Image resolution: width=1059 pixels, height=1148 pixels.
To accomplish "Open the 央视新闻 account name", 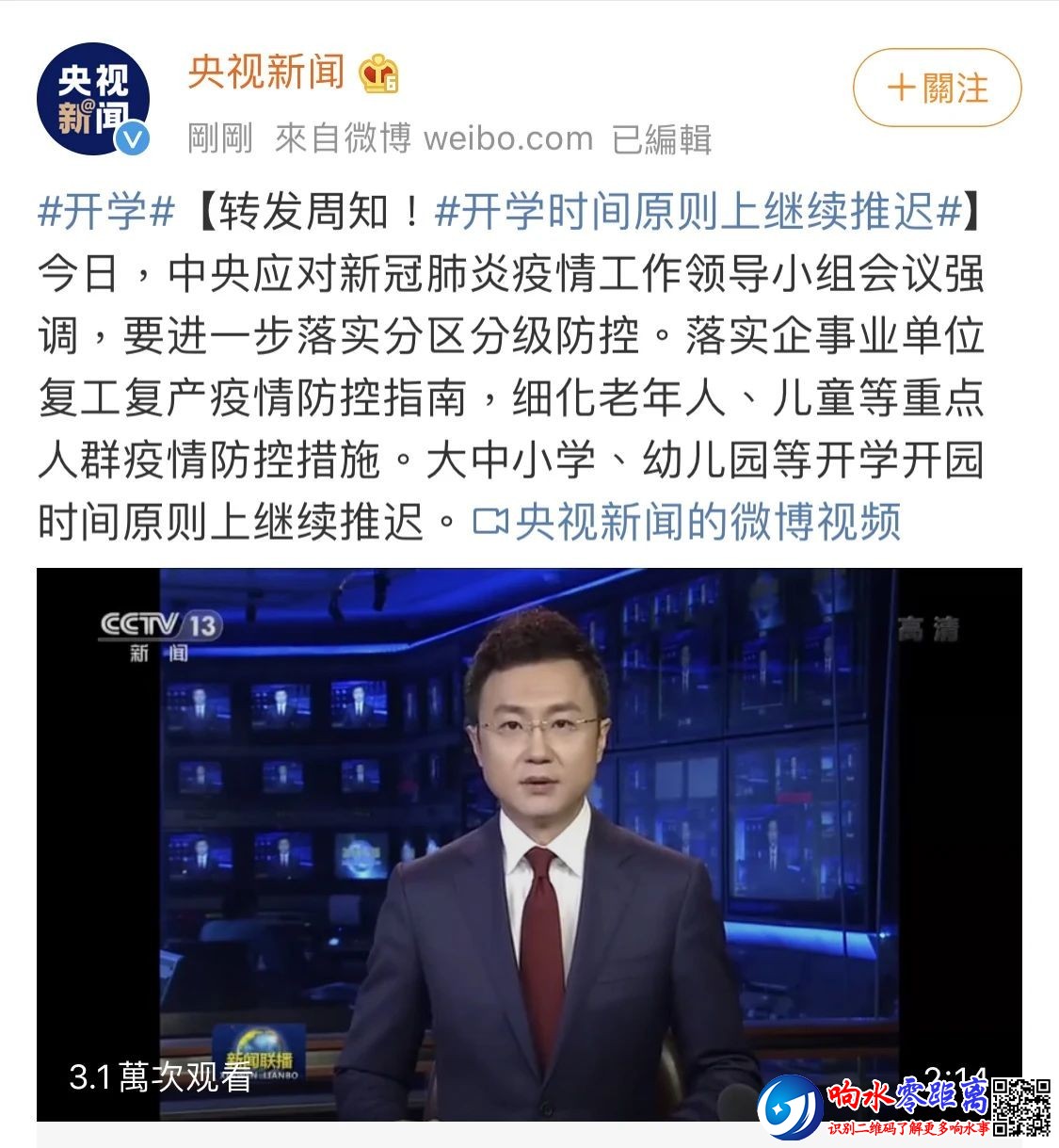I will coord(266,72).
